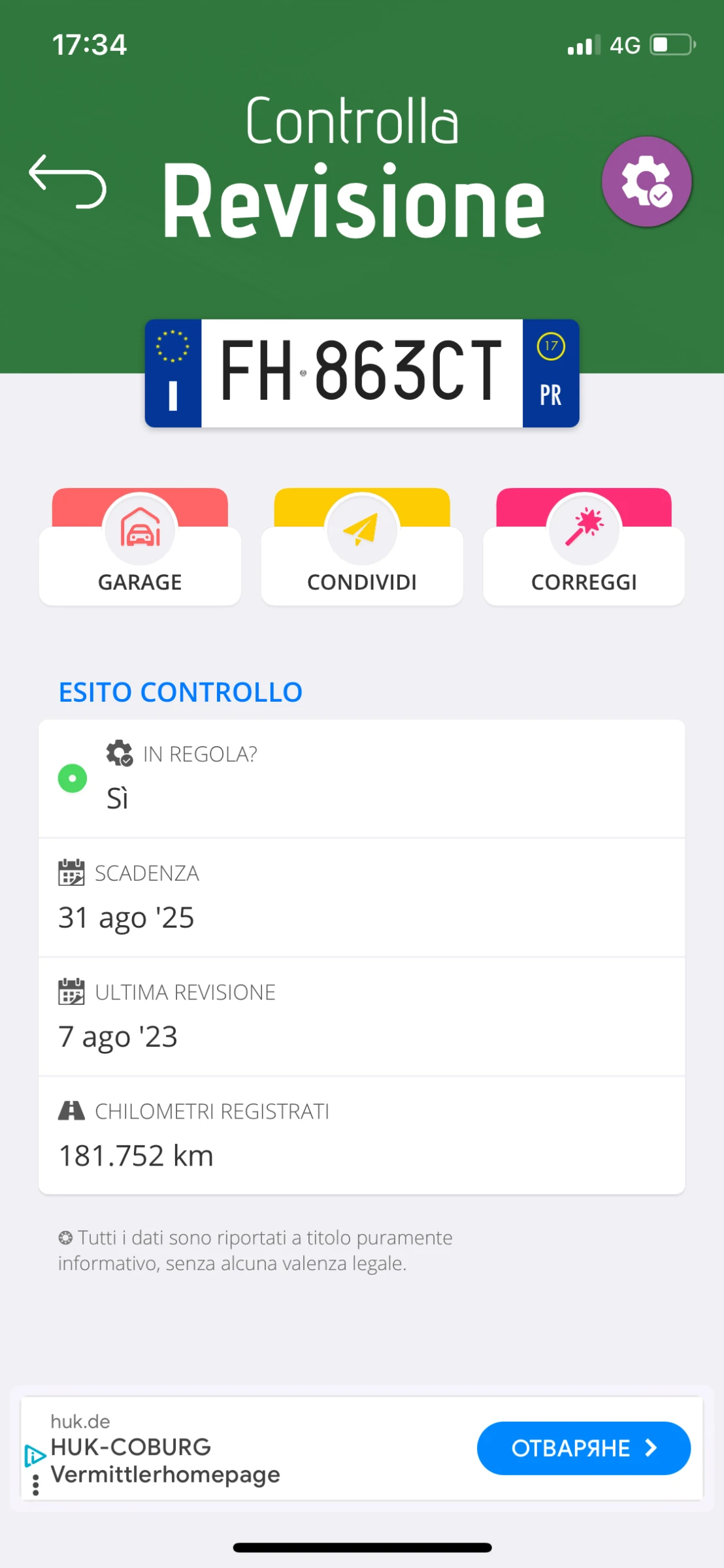Tap the calendar icon next to Scadenza

[x=72, y=873]
